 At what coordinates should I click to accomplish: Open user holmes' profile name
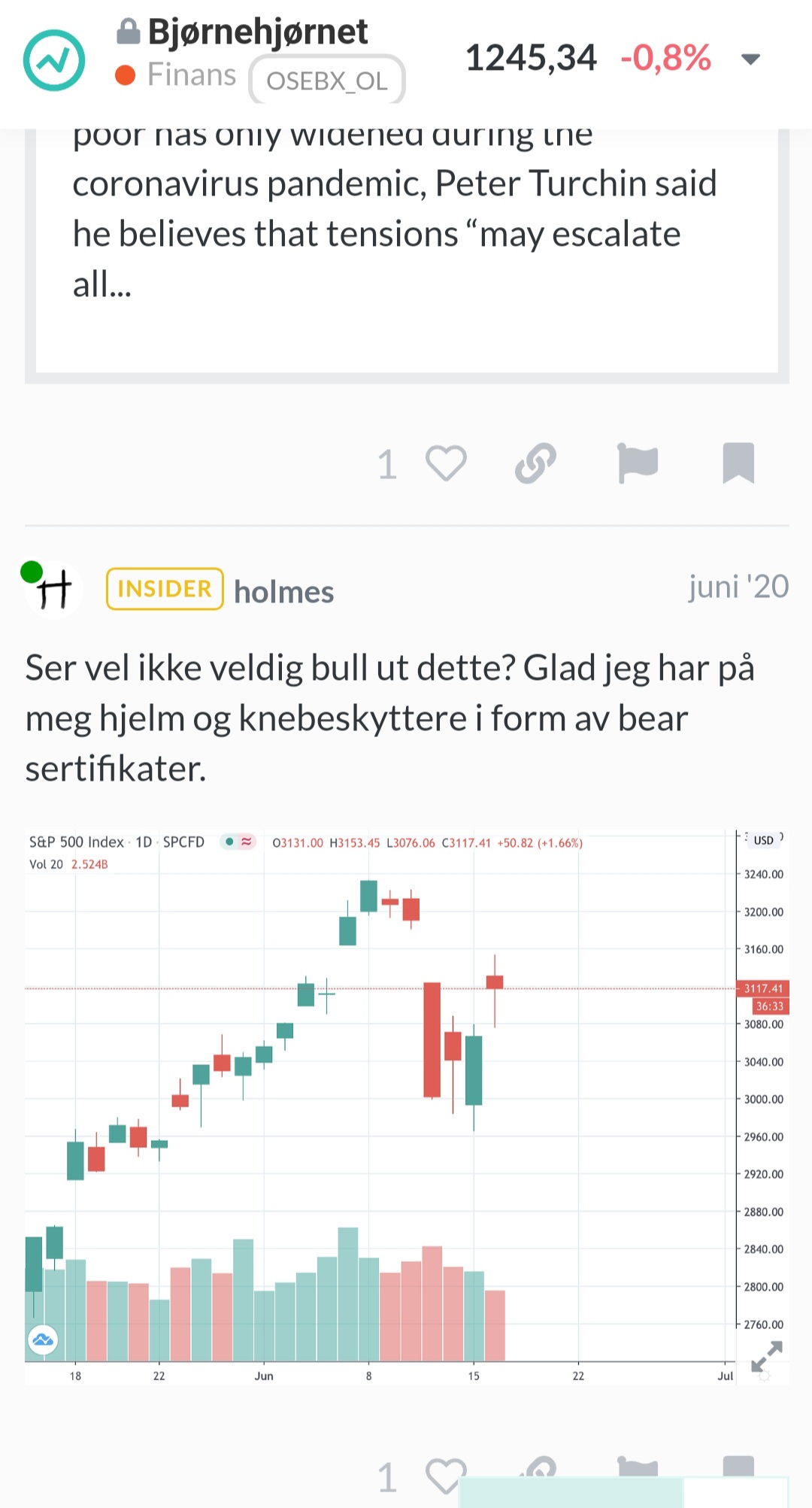point(283,592)
